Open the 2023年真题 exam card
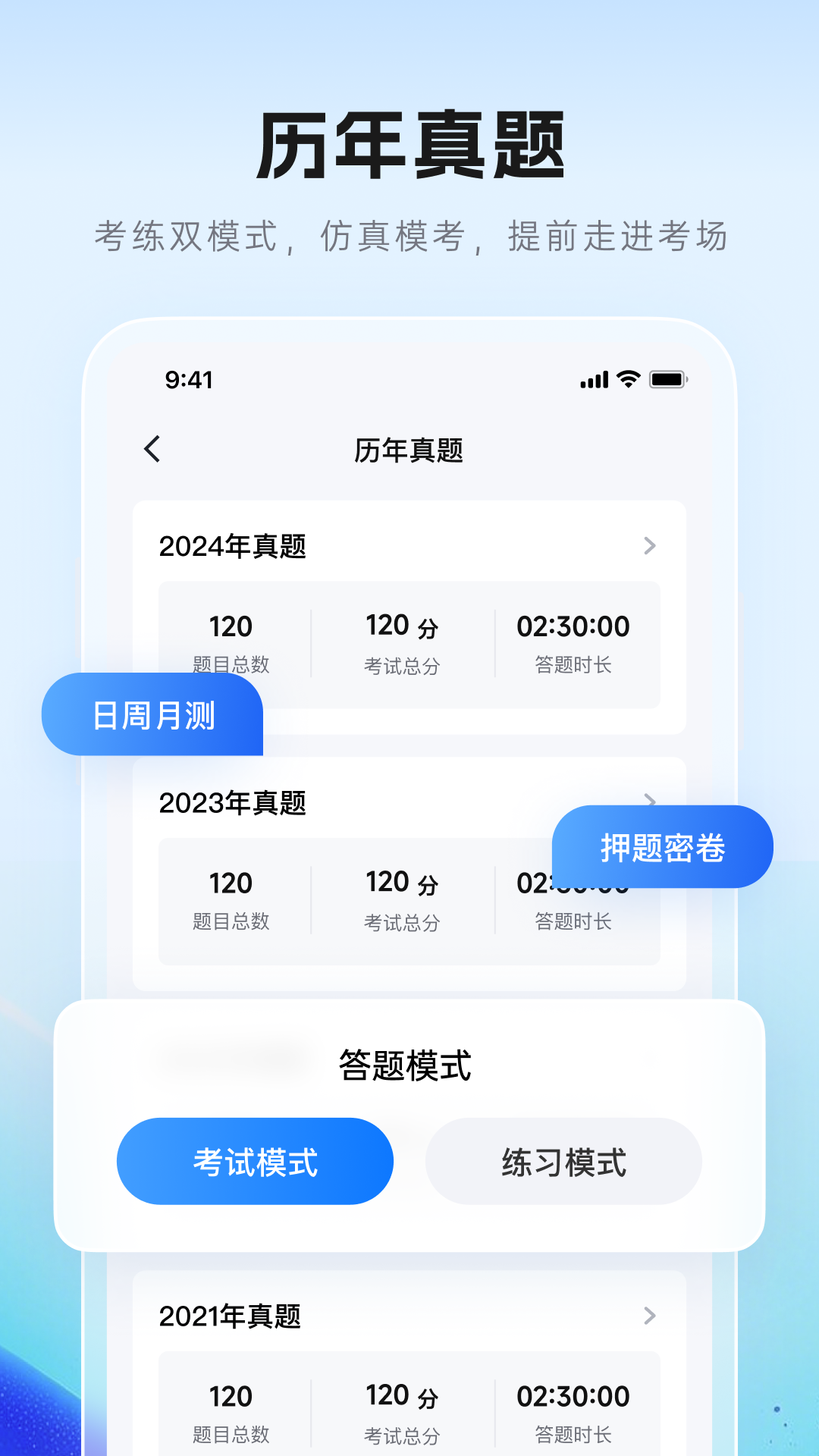This screenshot has width=819, height=1456. click(x=409, y=872)
